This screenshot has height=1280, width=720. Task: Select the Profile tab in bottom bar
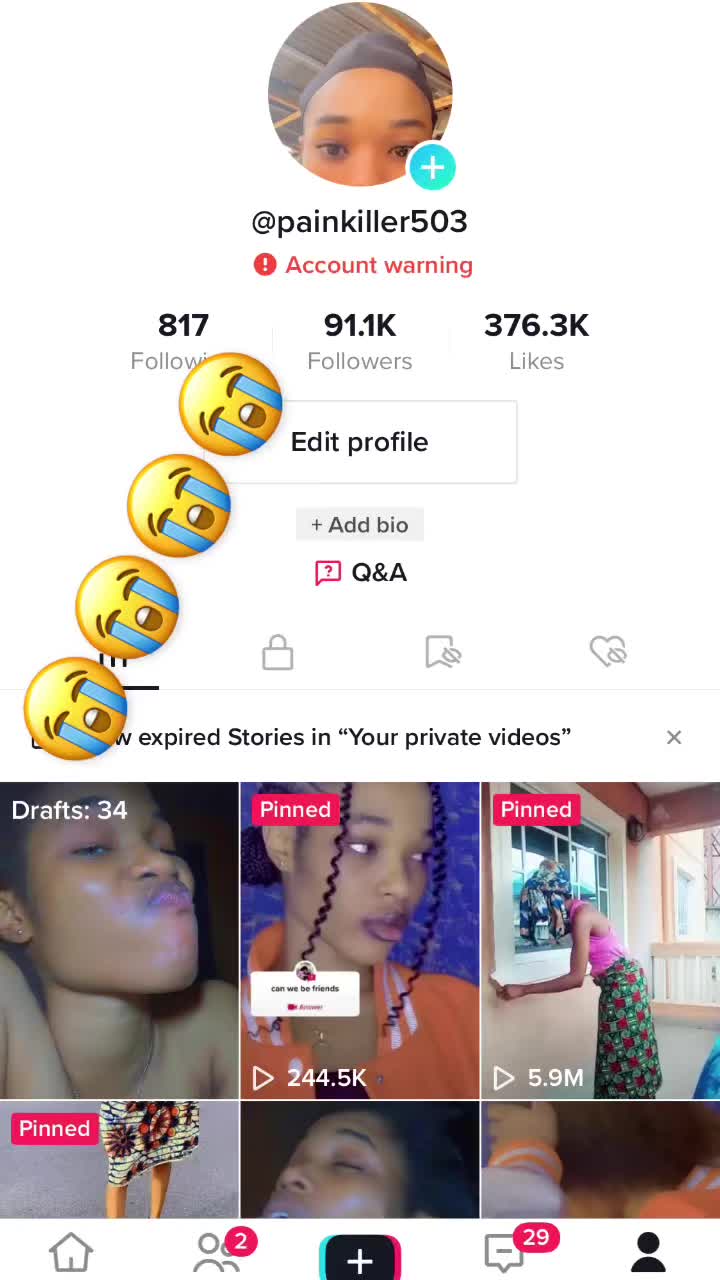tap(648, 1252)
